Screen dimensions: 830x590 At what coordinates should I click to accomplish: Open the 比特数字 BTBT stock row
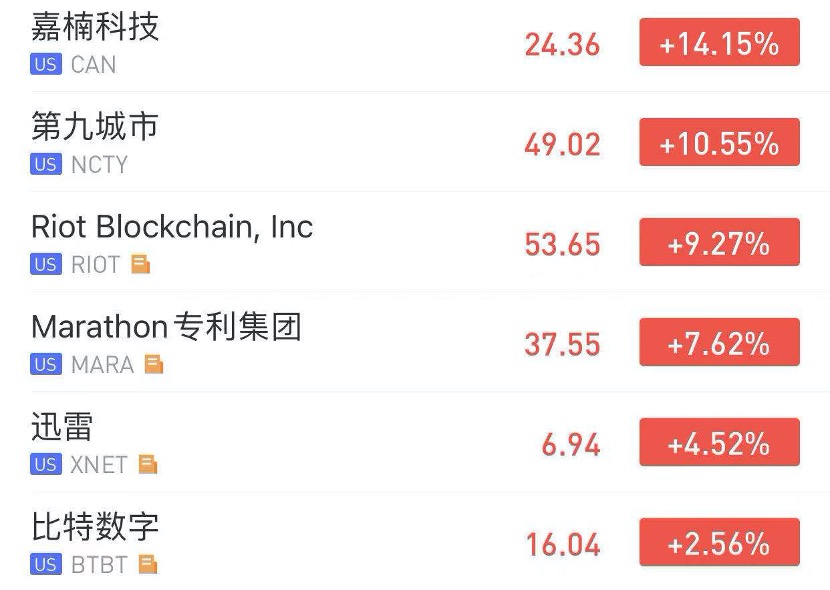(x=95, y=527)
